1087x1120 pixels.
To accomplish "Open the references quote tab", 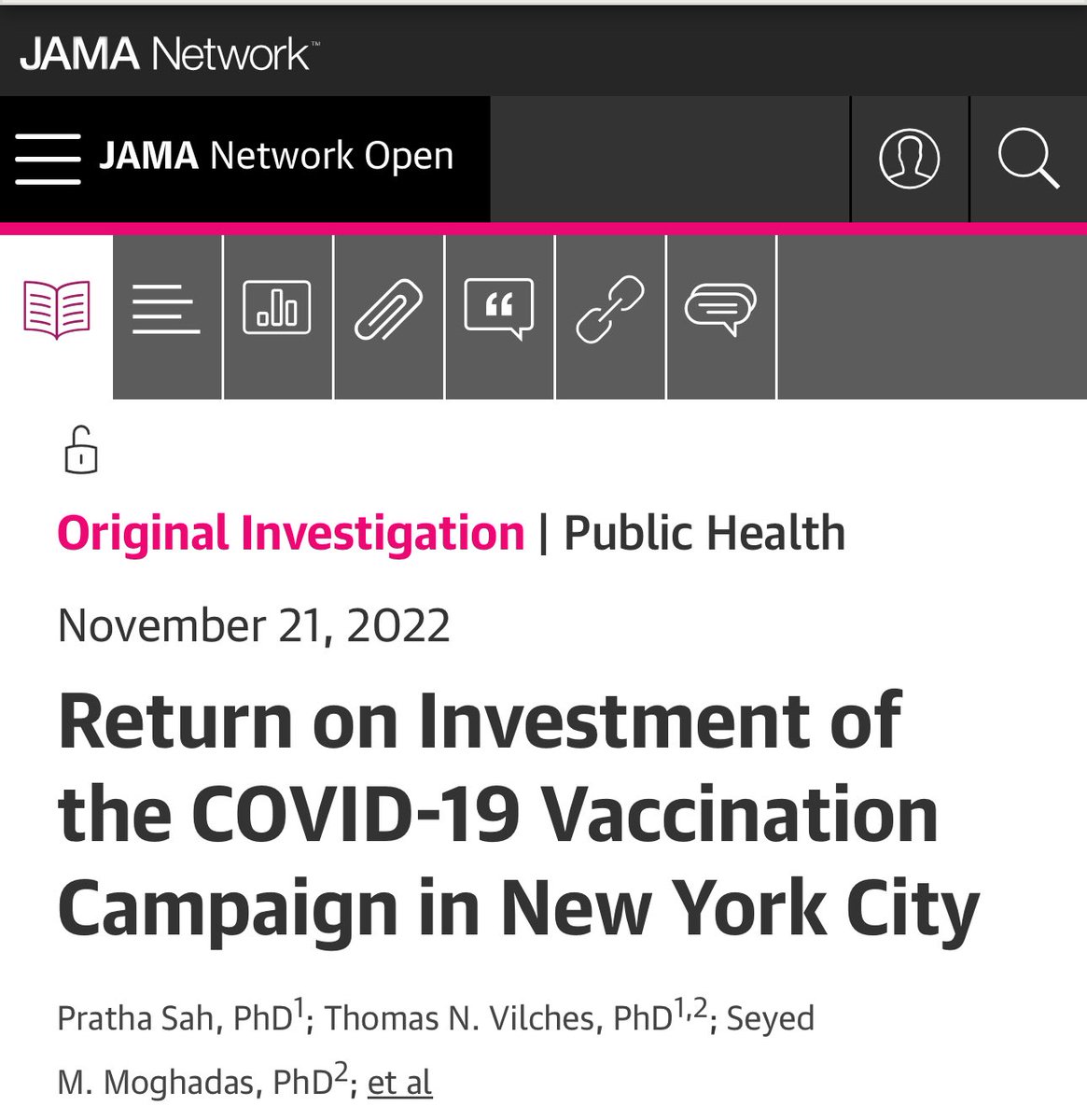I will (499, 308).
